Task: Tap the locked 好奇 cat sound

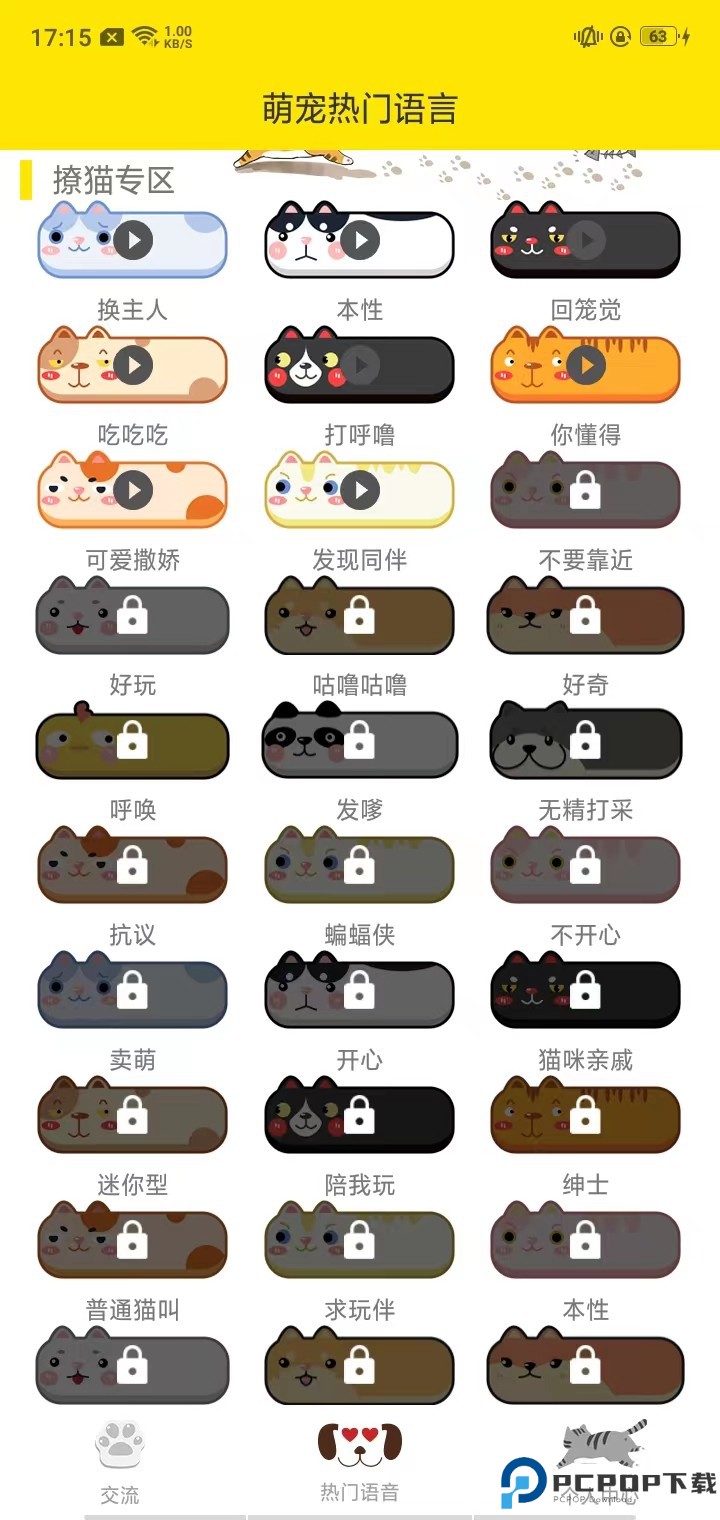Action: pos(587,615)
